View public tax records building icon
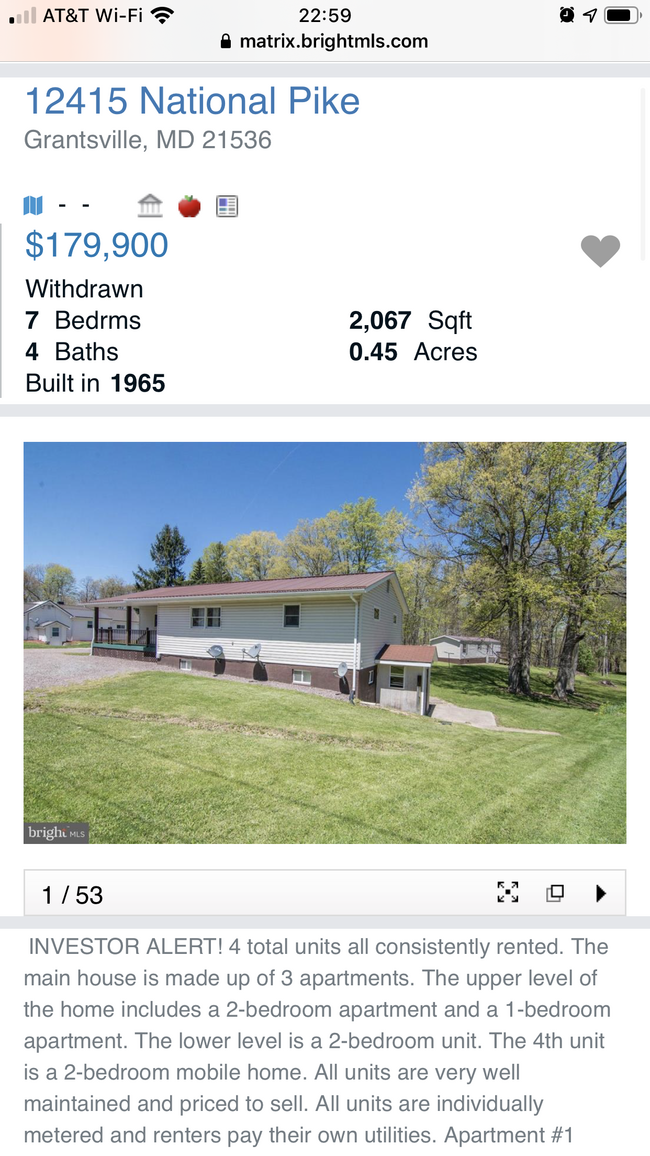Screen dimensions: 650x1156 tap(150, 206)
